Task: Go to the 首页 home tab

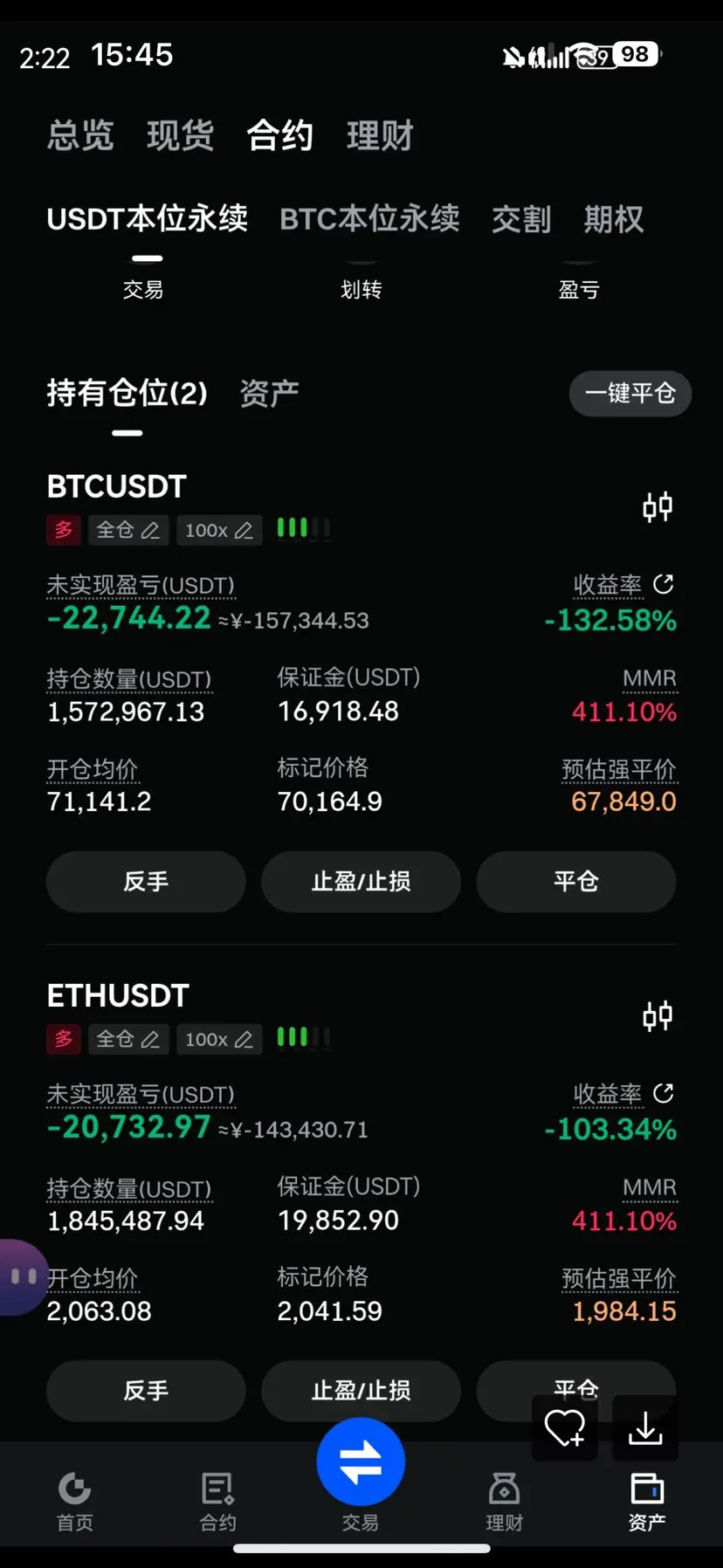Action: point(75,1500)
